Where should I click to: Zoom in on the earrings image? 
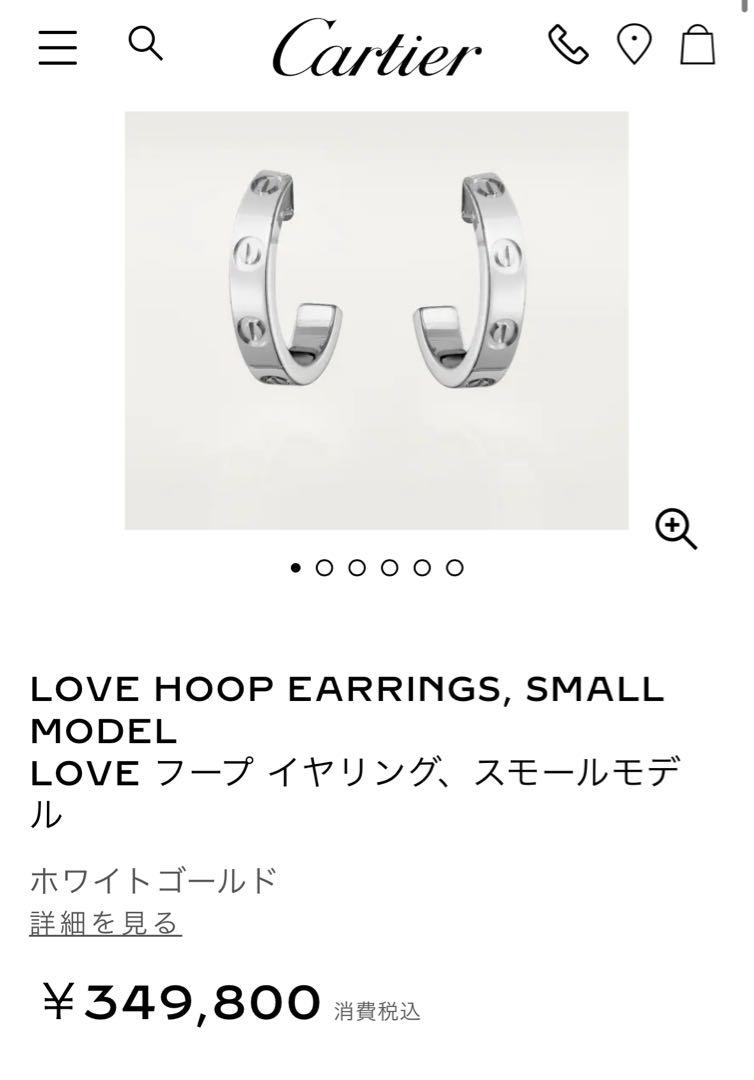click(x=675, y=528)
